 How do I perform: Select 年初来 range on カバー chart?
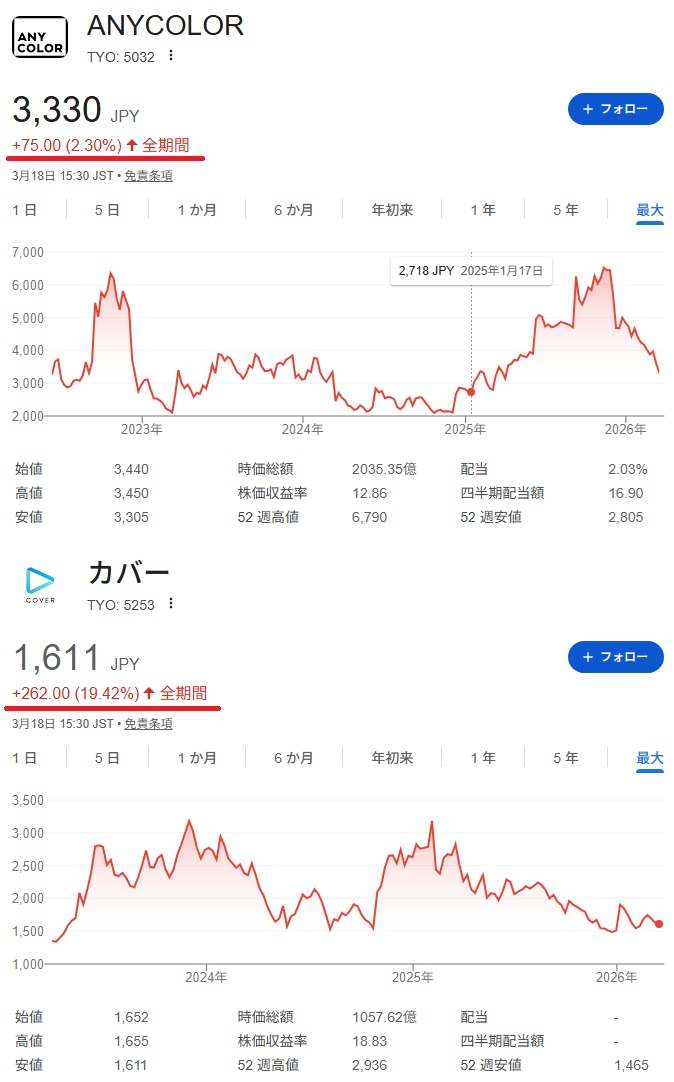392,758
